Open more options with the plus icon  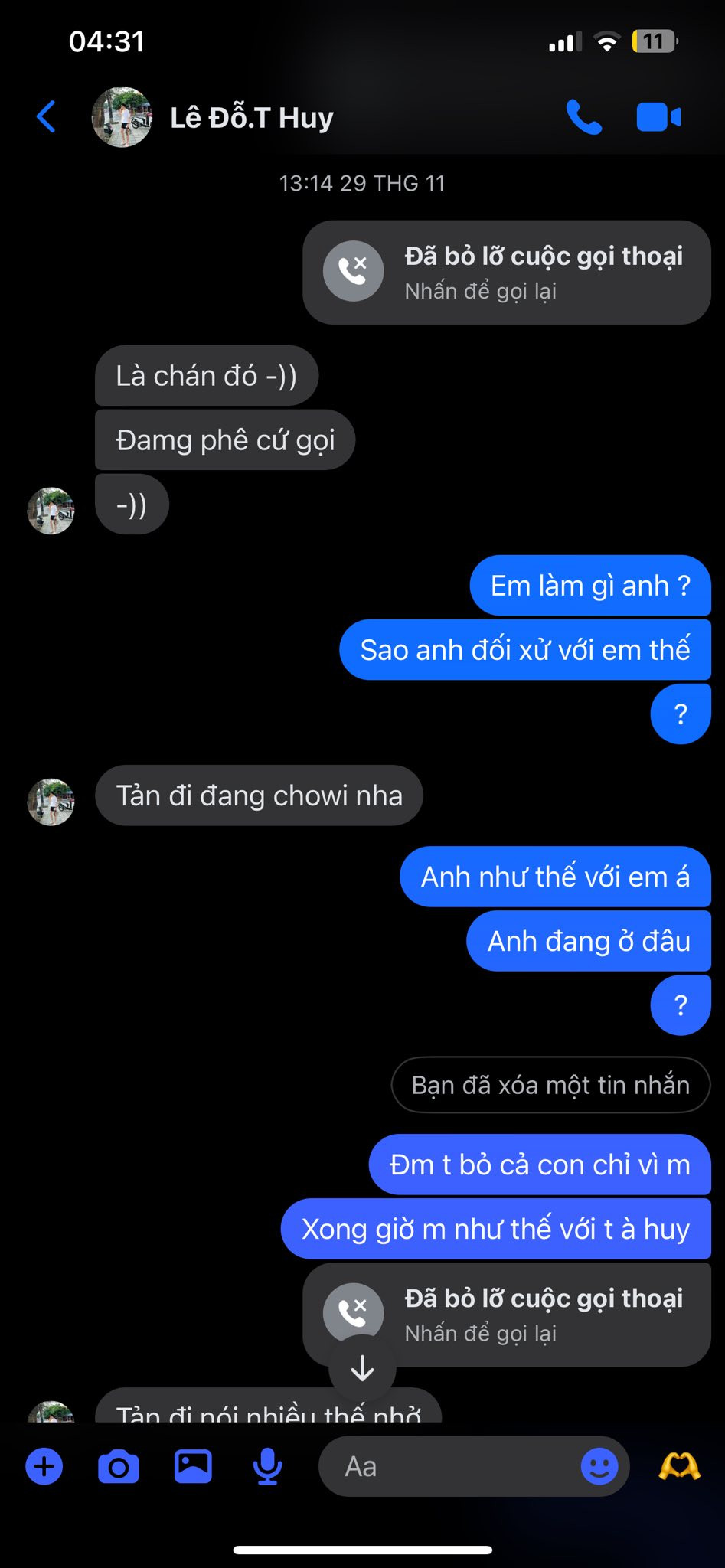tap(44, 1467)
